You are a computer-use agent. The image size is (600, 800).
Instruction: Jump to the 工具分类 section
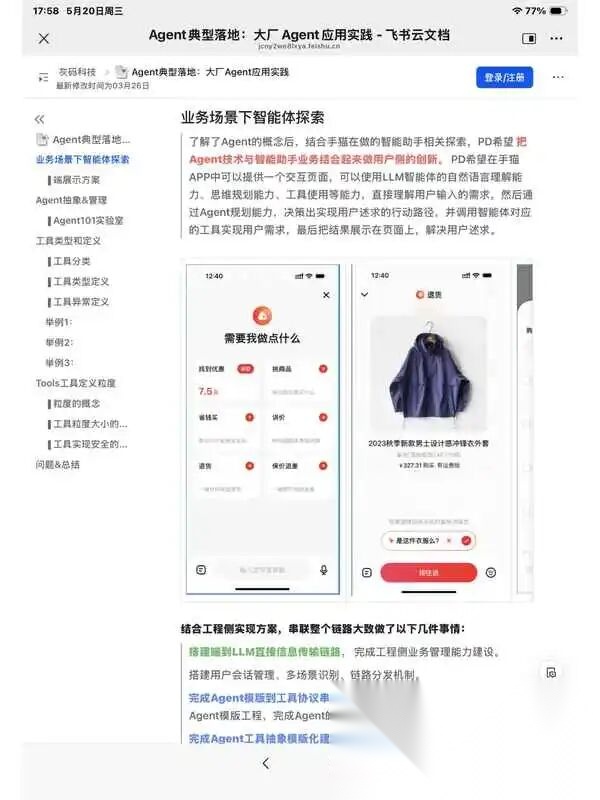pyautogui.click(x=71, y=261)
